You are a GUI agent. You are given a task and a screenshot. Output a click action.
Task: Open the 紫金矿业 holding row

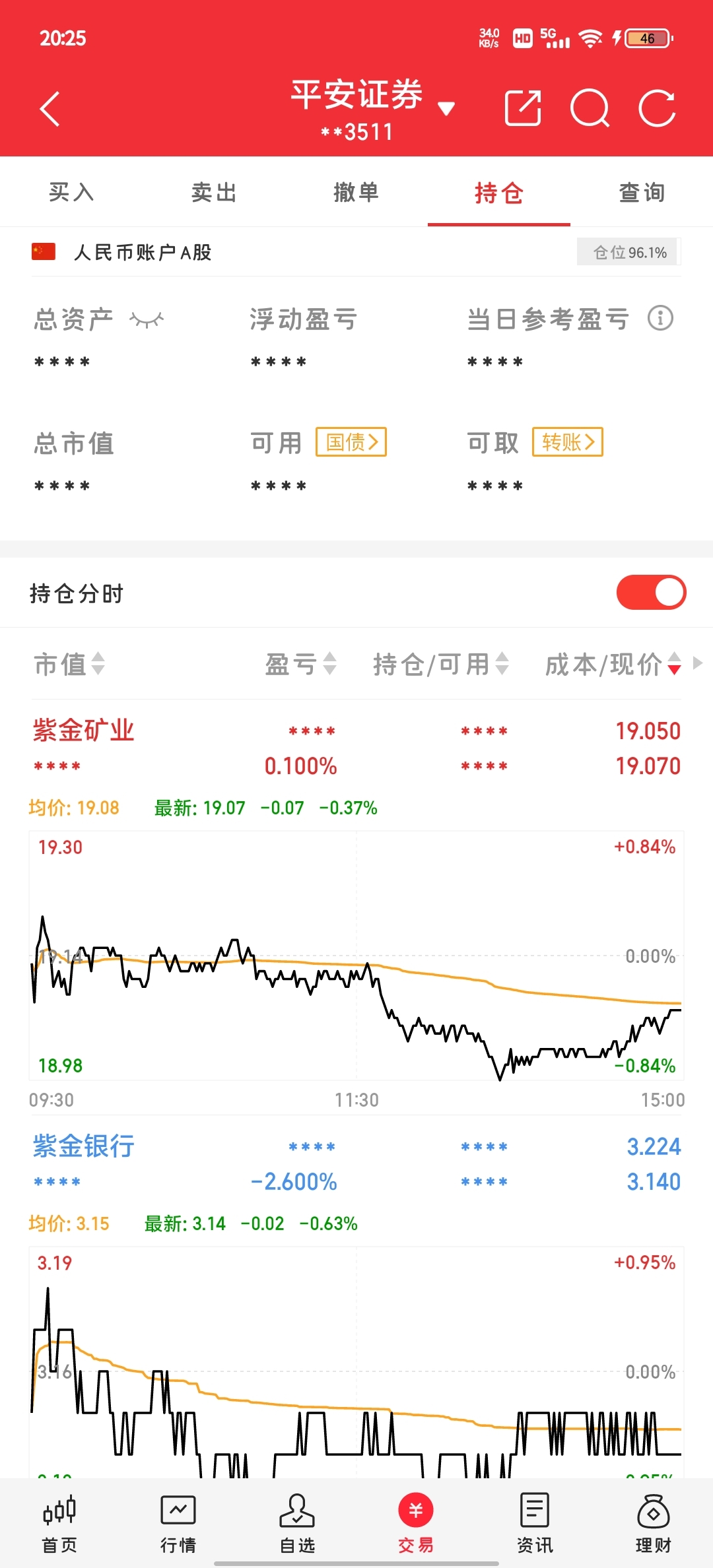click(x=356, y=748)
